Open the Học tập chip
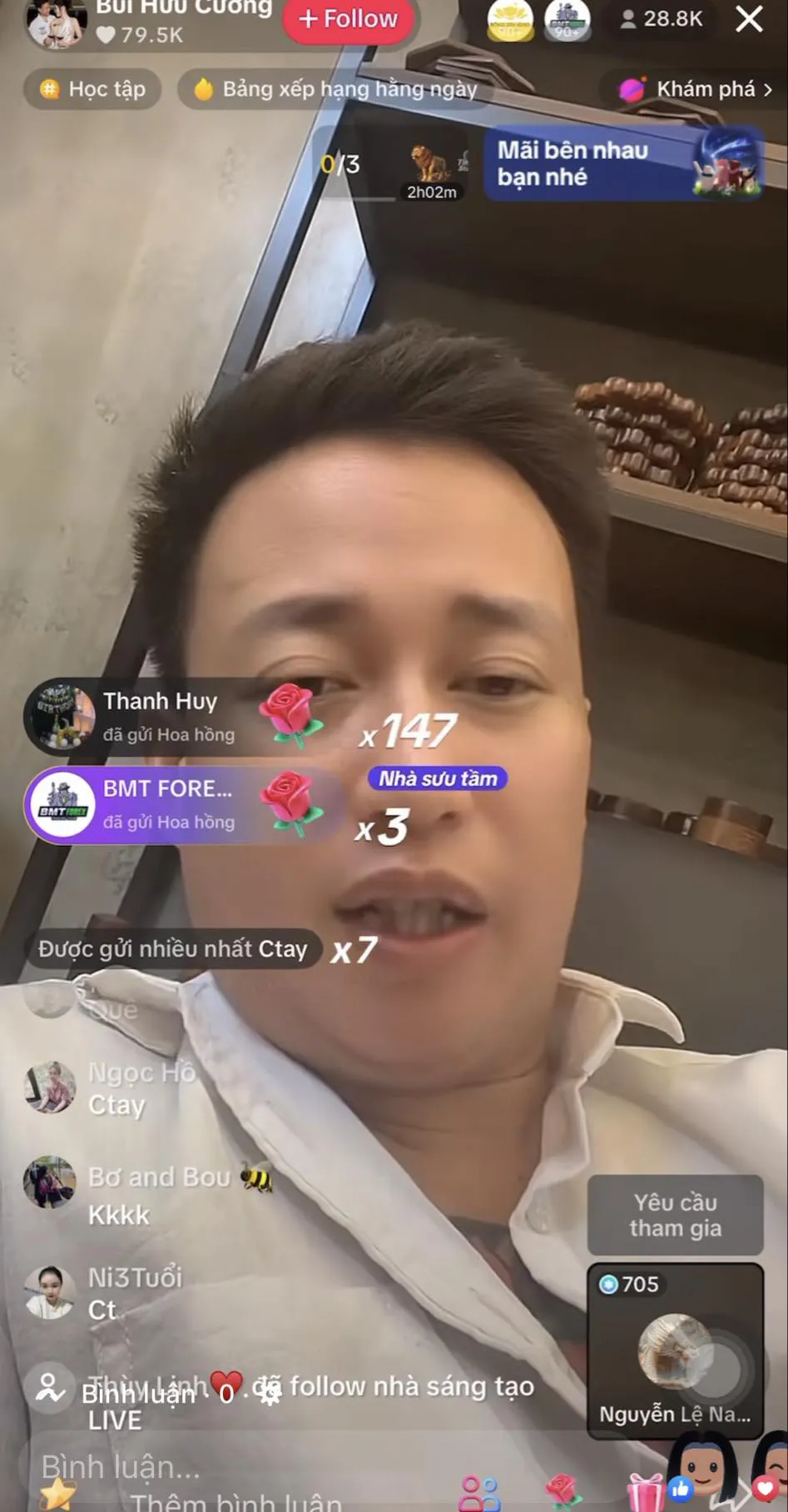788x1512 pixels. click(92, 89)
